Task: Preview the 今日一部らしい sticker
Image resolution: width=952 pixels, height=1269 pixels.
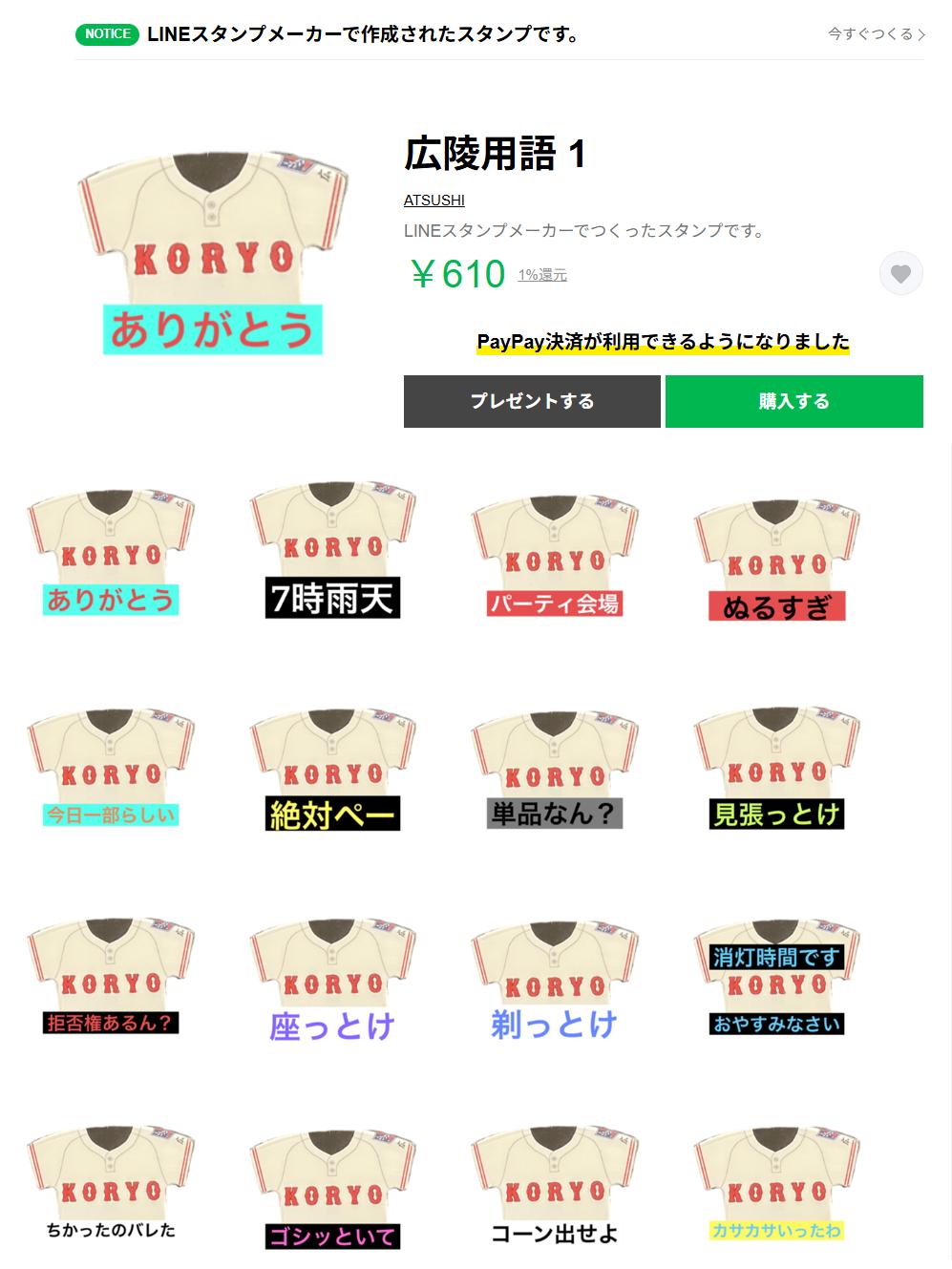Action: (111, 769)
